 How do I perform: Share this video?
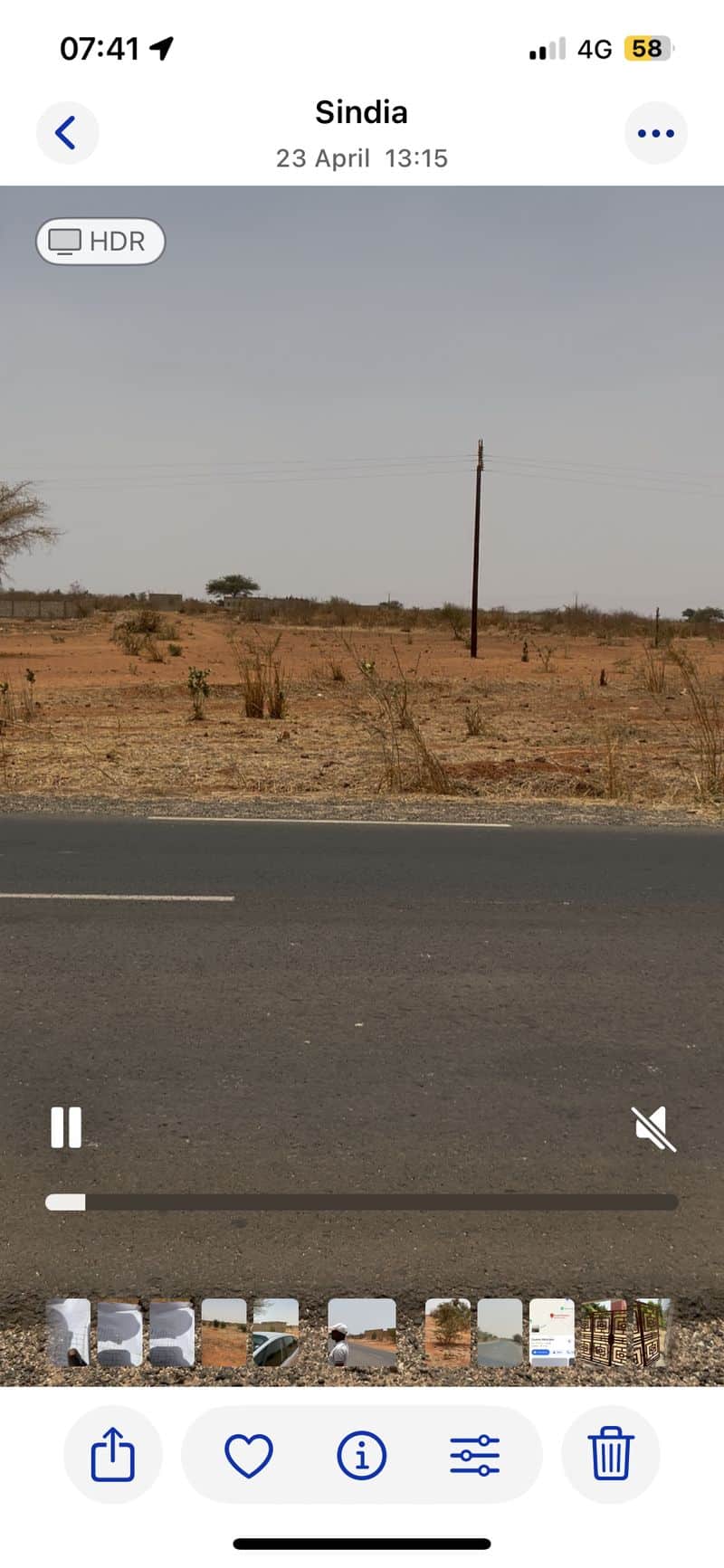pos(113,1454)
